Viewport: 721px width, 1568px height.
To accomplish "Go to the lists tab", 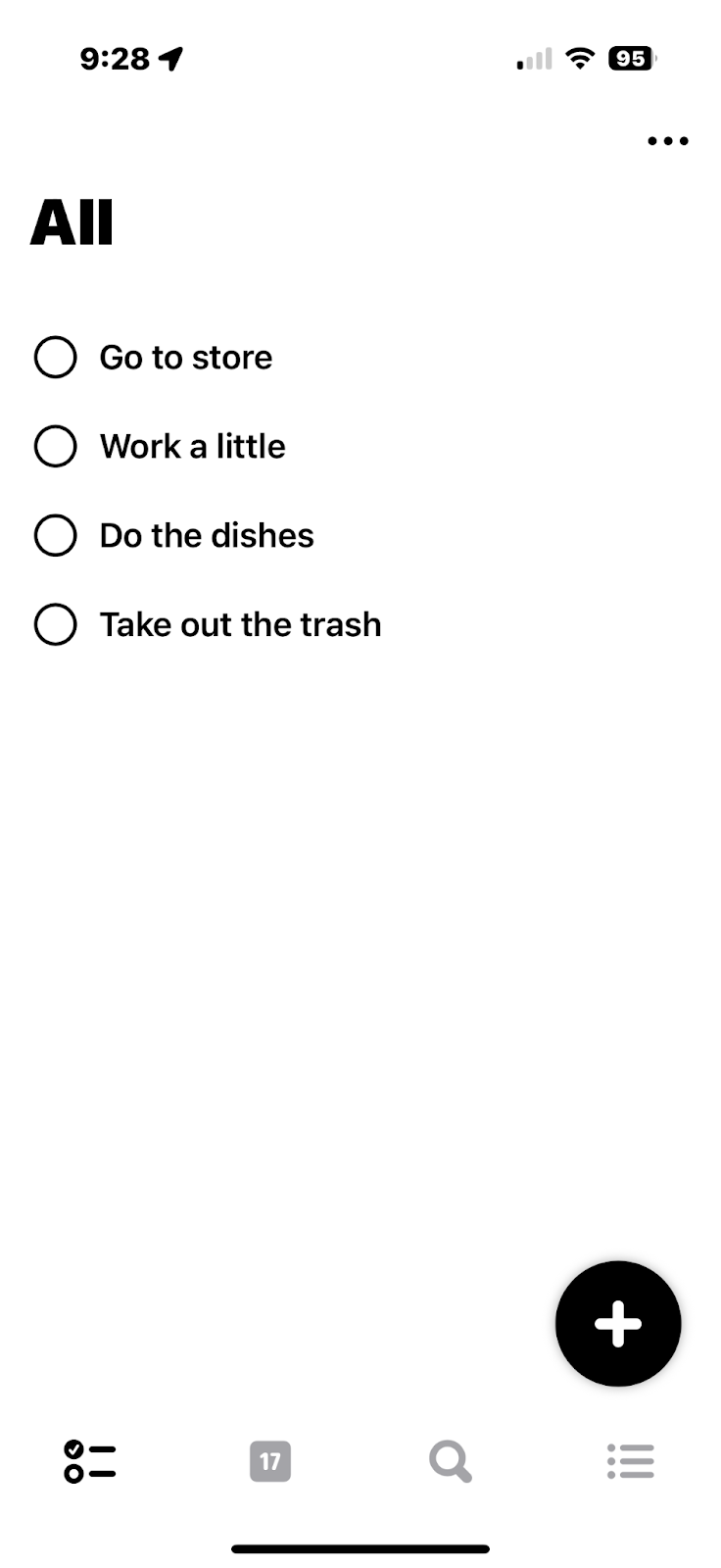I will (631, 1461).
